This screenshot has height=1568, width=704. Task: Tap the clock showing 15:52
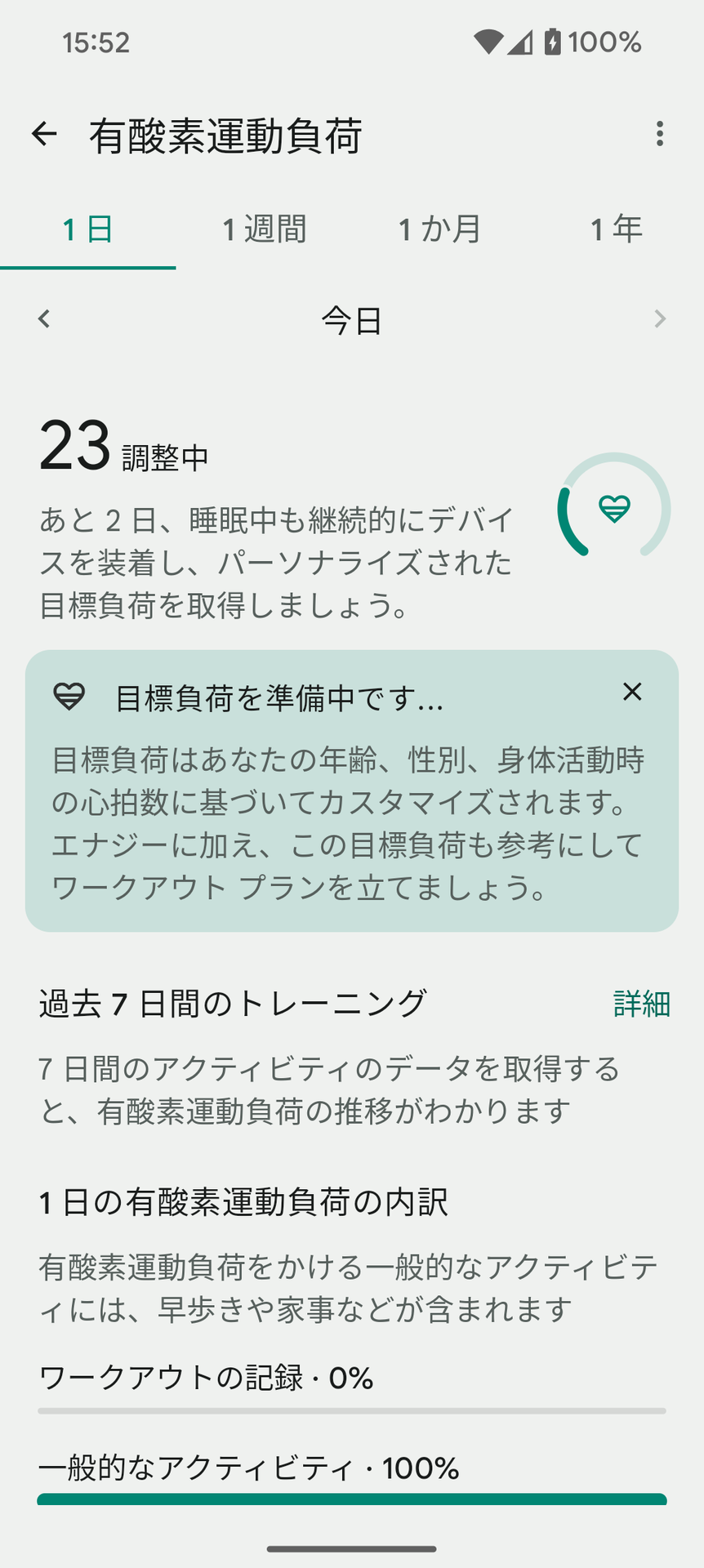click(96, 42)
